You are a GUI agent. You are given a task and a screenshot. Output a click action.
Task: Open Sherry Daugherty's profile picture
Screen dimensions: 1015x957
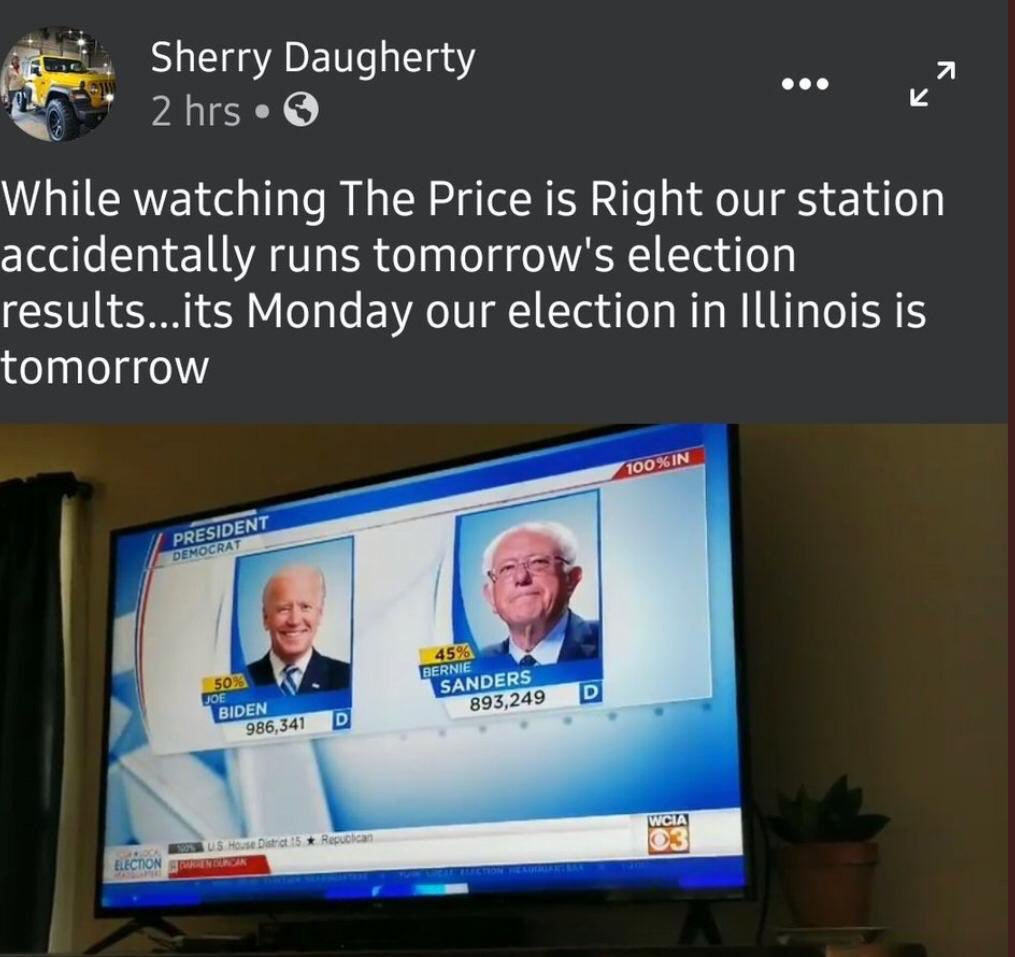[x=57, y=84]
